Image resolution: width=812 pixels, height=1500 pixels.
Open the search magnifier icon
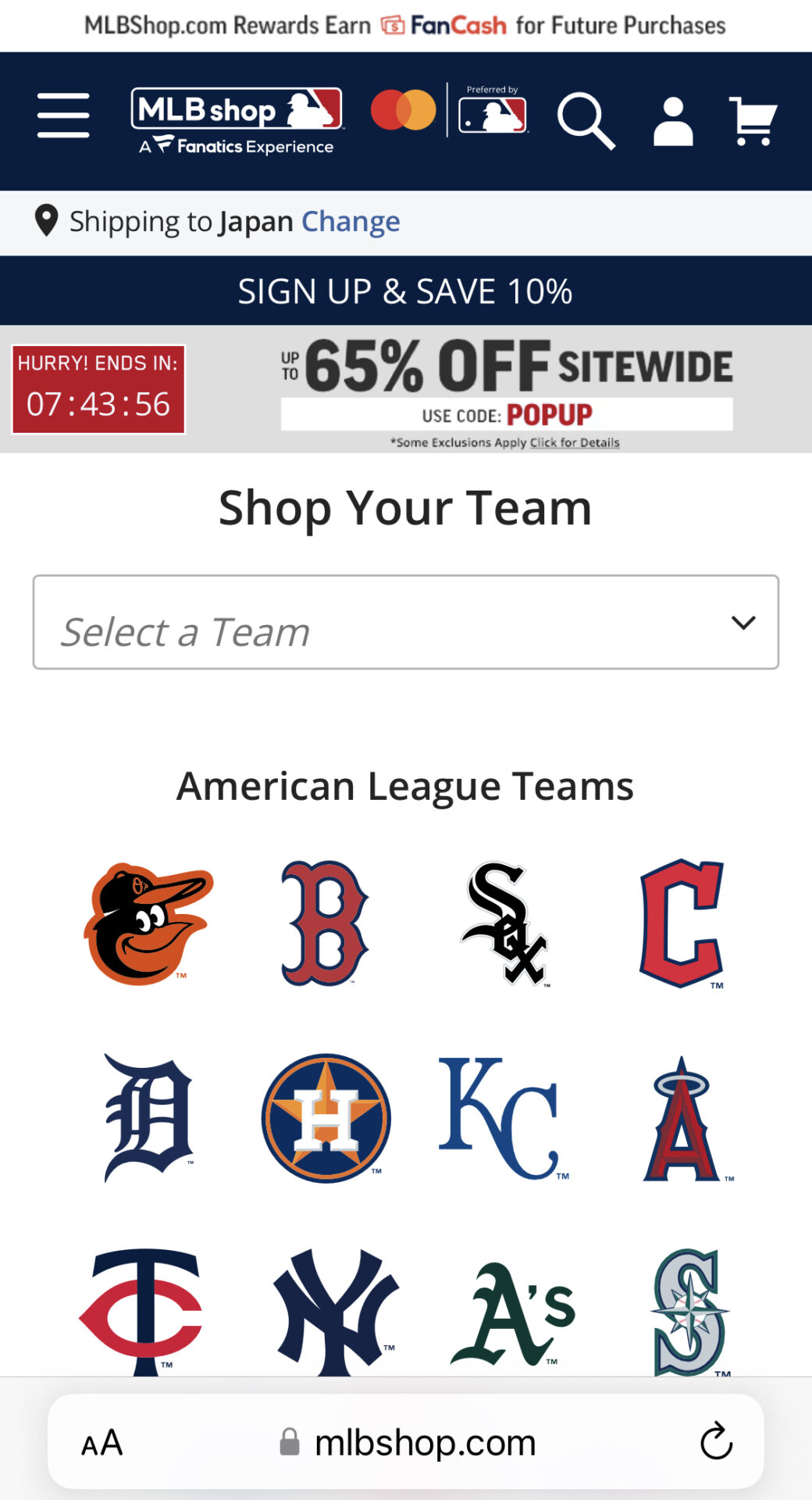(x=586, y=120)
